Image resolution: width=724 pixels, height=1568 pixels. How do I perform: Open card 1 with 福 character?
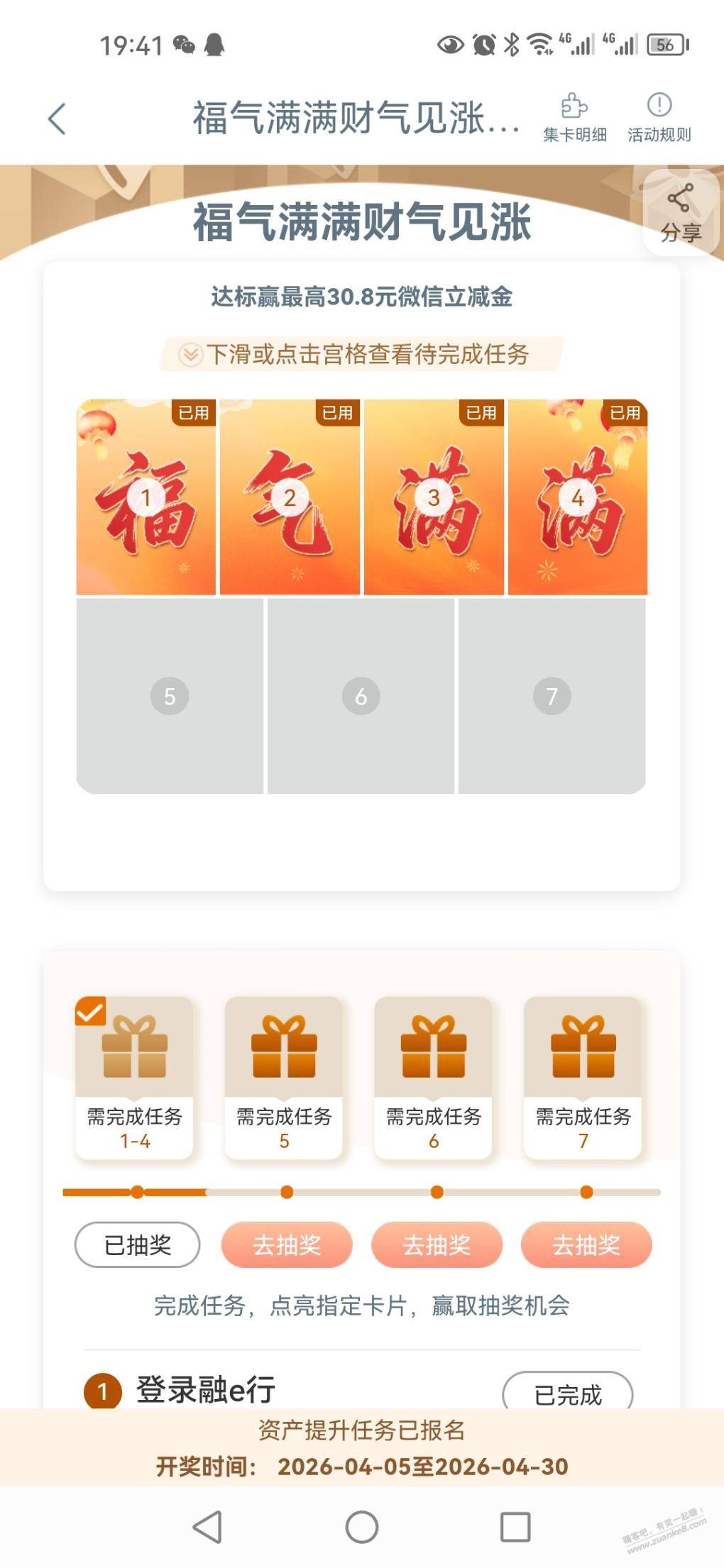pyautogui.click(x=146, y=497)
